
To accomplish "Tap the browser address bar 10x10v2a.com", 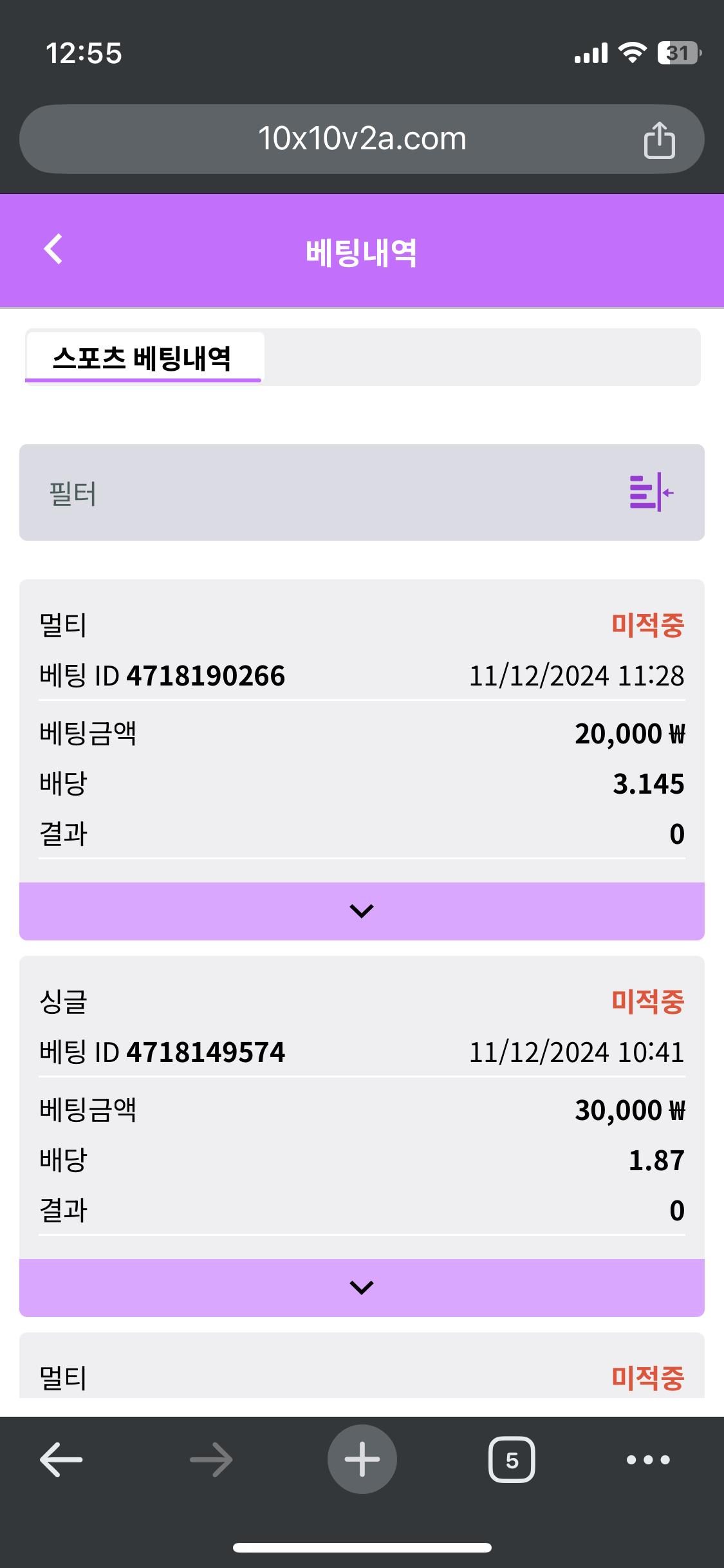I will 362,139.
